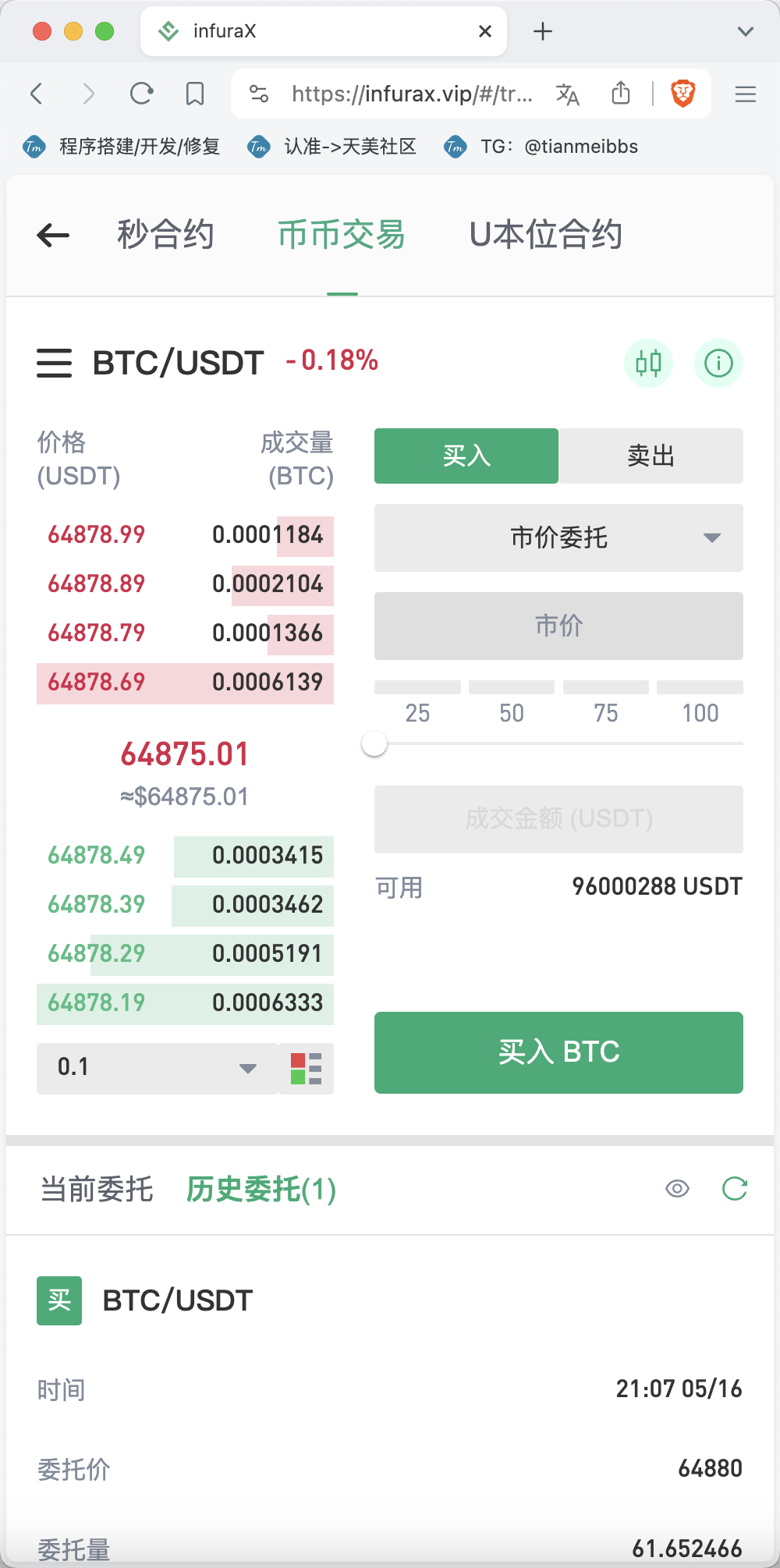Tap the 成交金额 (USDT) input field

558,819
